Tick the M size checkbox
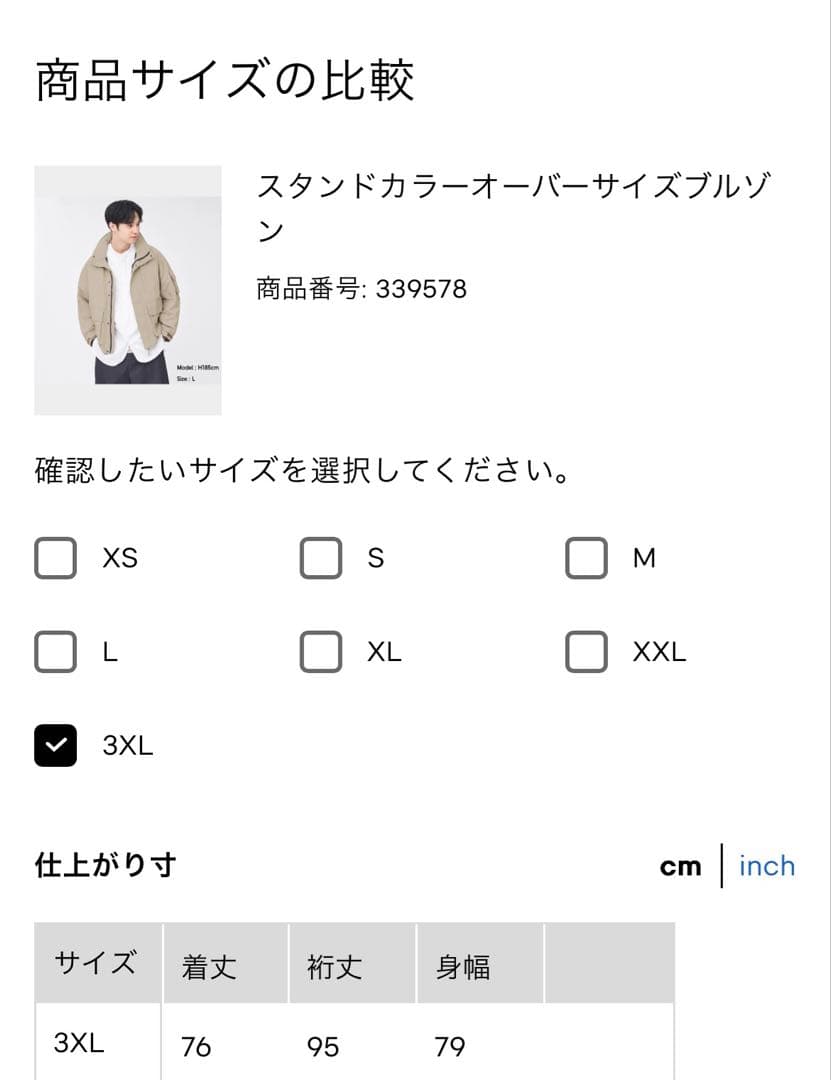831x1080 pixels. point(586,558)
